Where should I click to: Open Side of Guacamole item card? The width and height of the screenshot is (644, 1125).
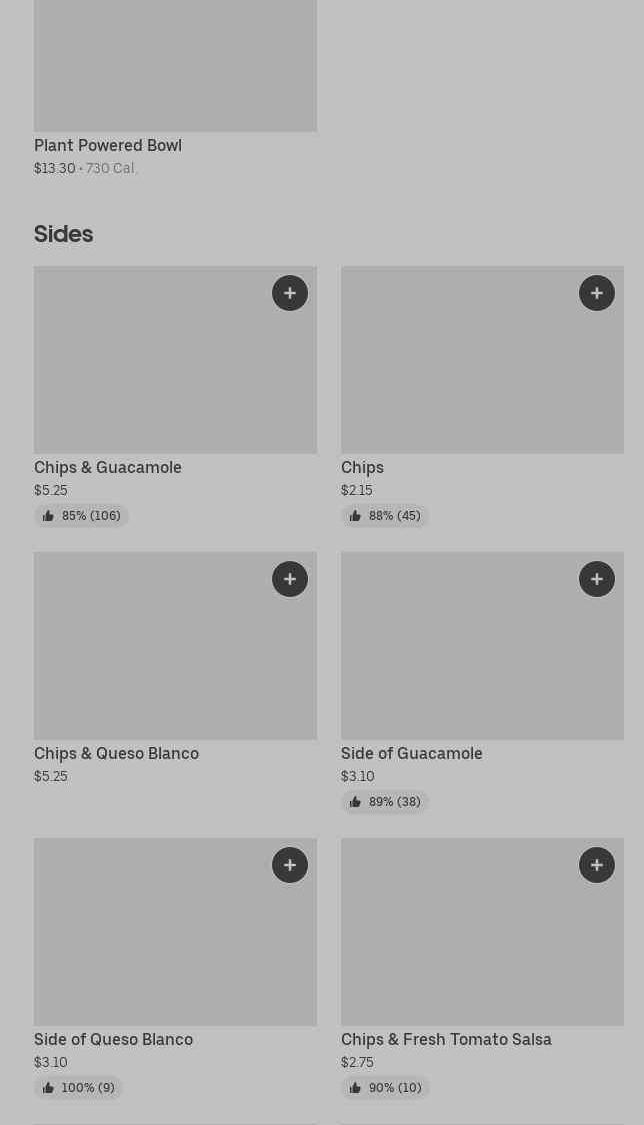(482, 682)
